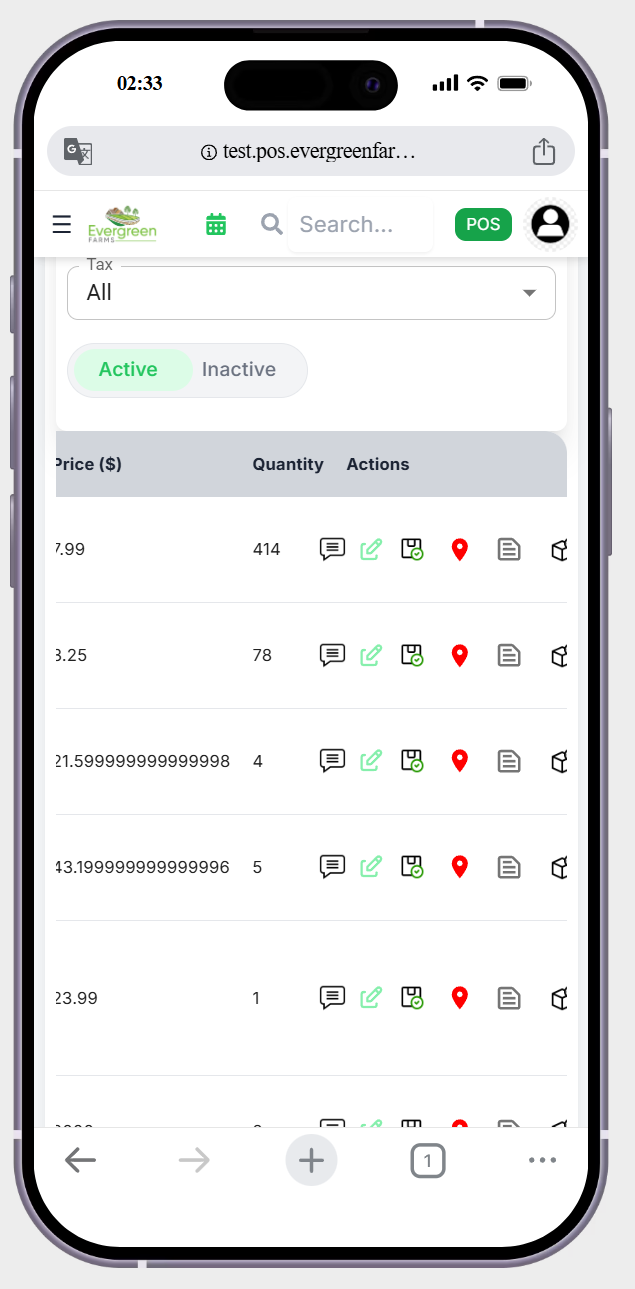635x1289 pixels.
Task: Select the Active filter
Action: point(128,370)
